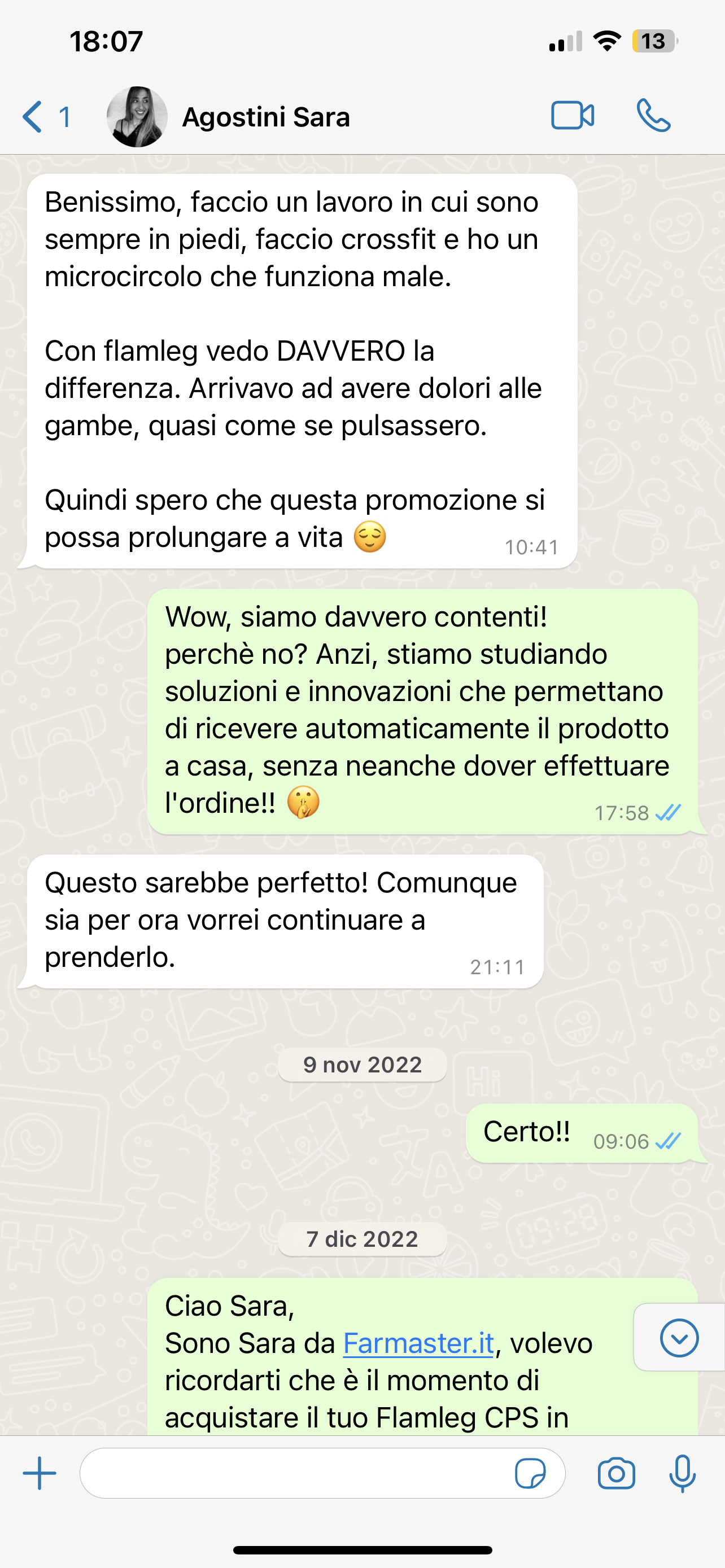Screen dimensions: 725x1568
Task: Start a voice call with Agostini Sara
Action: tap(653, 116)
